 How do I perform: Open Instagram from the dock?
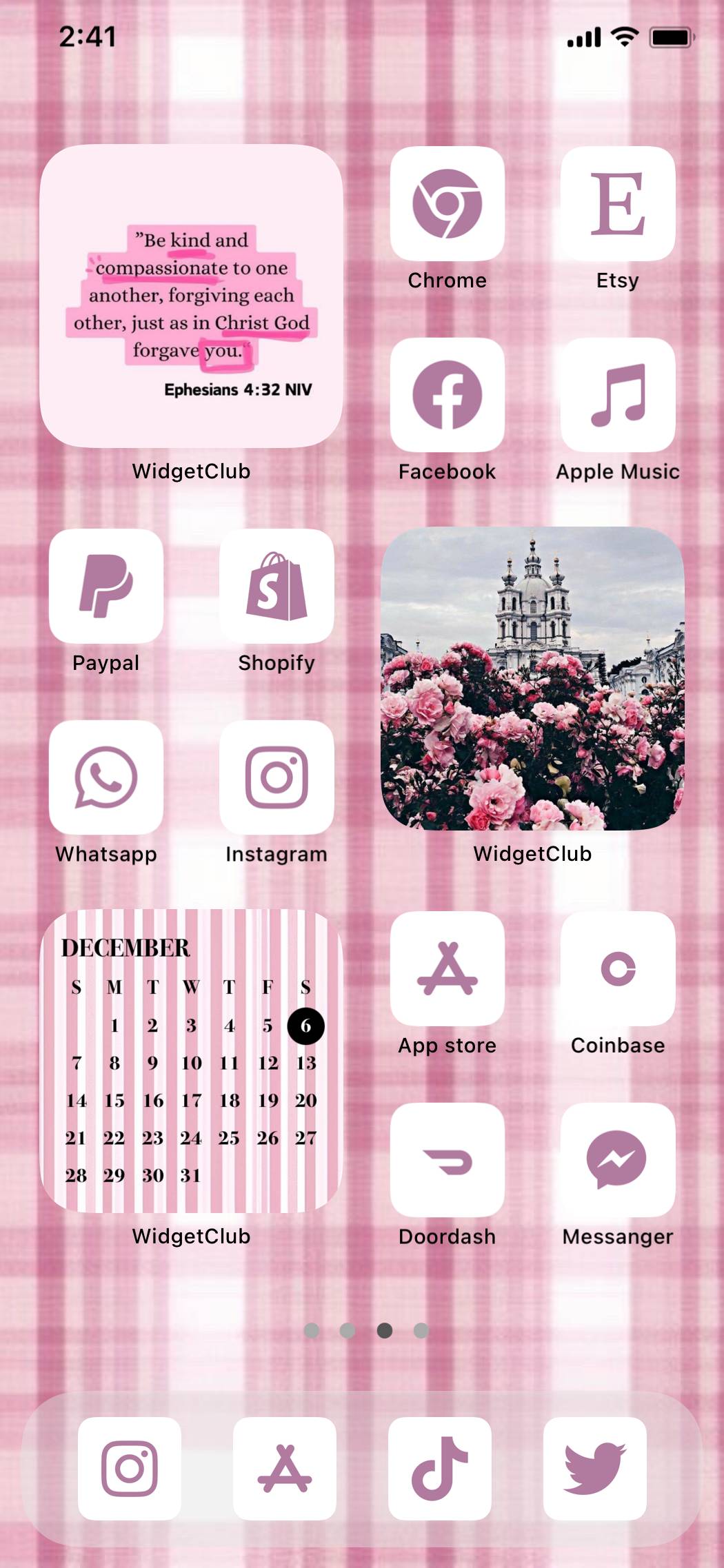130,1468
